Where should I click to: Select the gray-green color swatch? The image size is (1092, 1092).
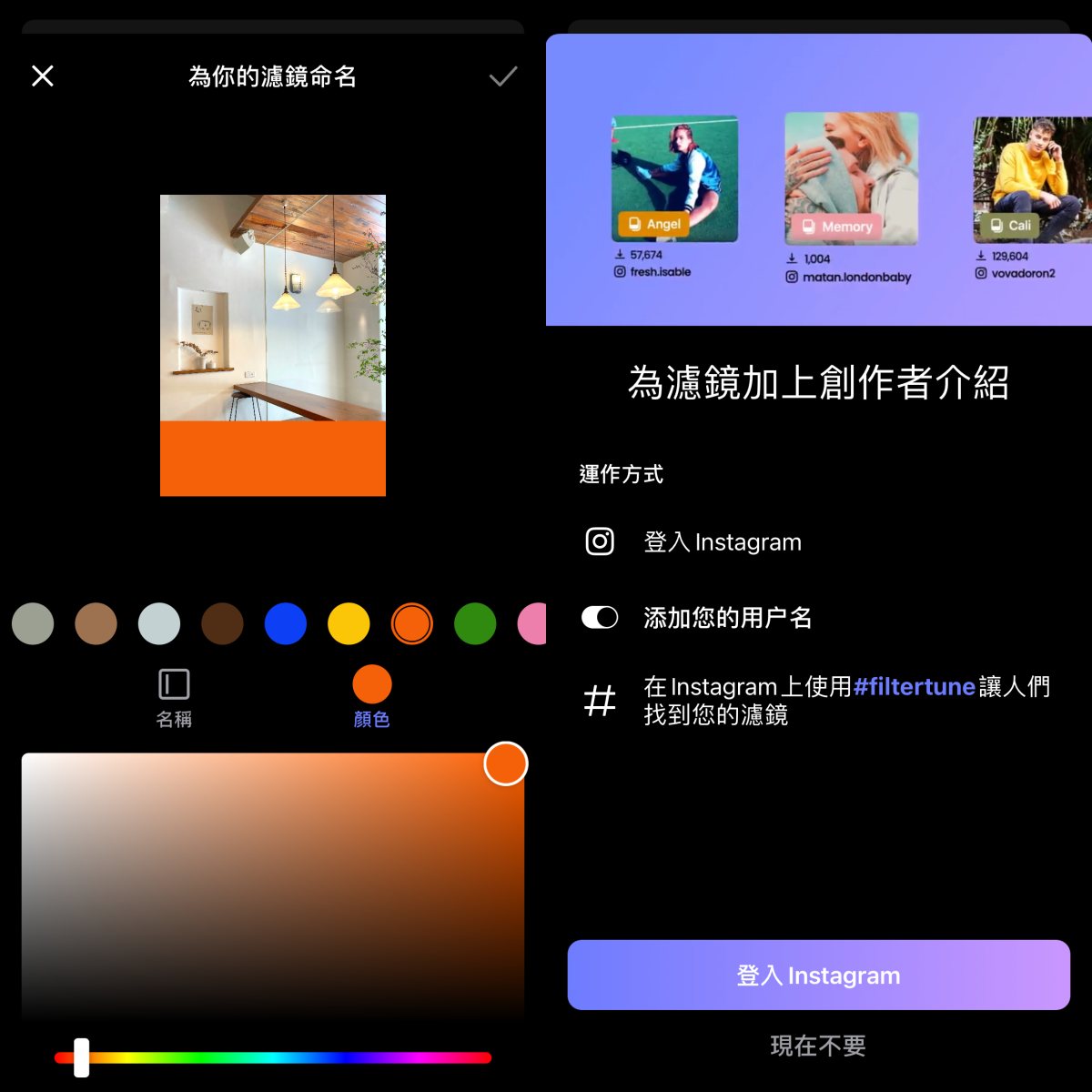[x=33, y=624]
